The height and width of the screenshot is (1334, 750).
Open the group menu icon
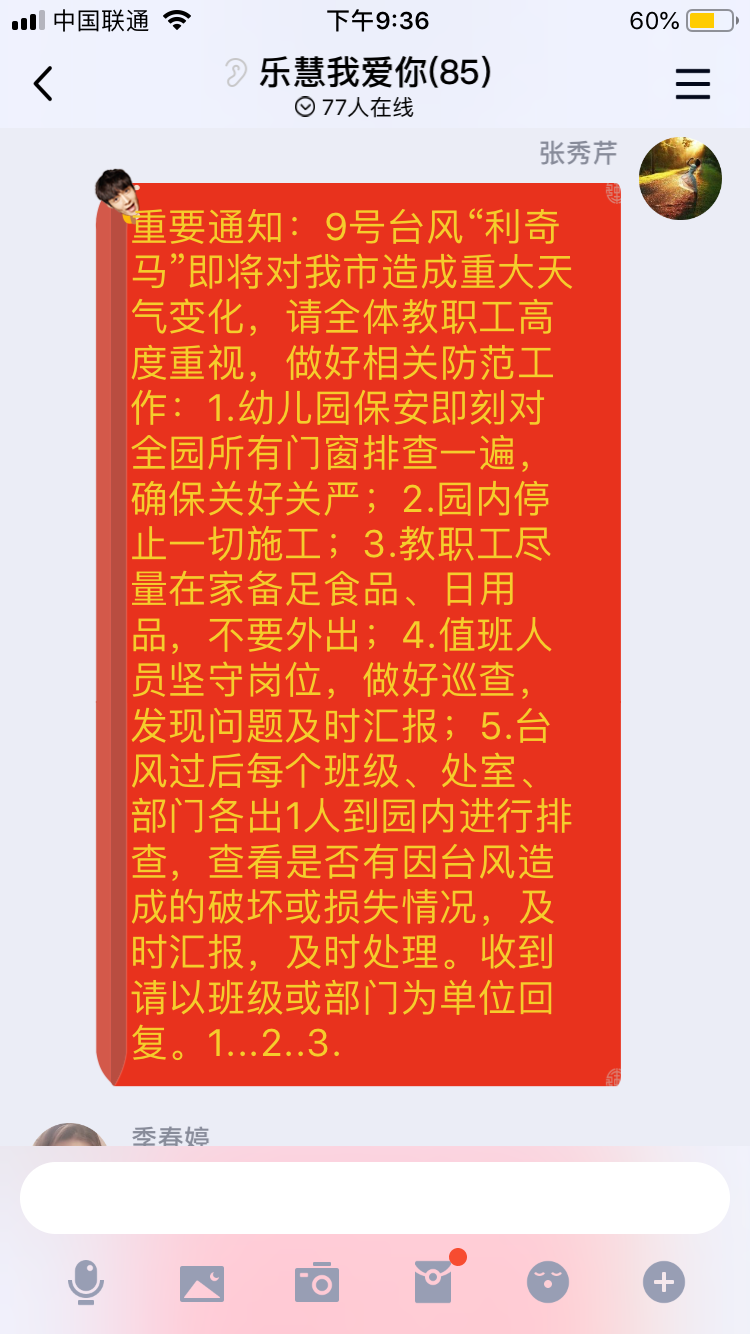pos(692,84)
